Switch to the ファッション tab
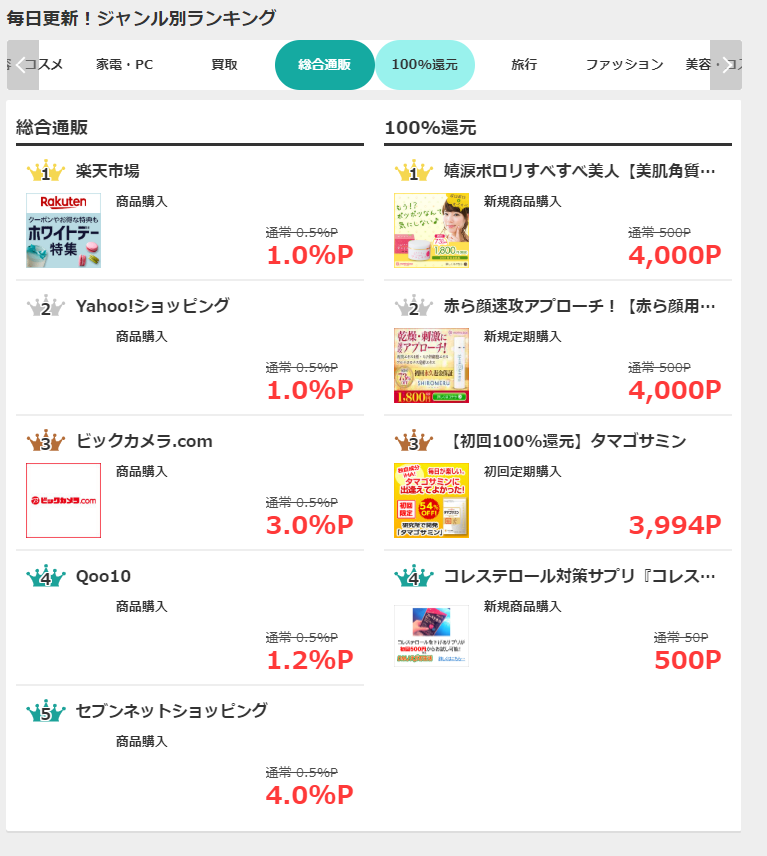This screenshot has height=856, width=767. pyautogui.click(x=624, y=65)
